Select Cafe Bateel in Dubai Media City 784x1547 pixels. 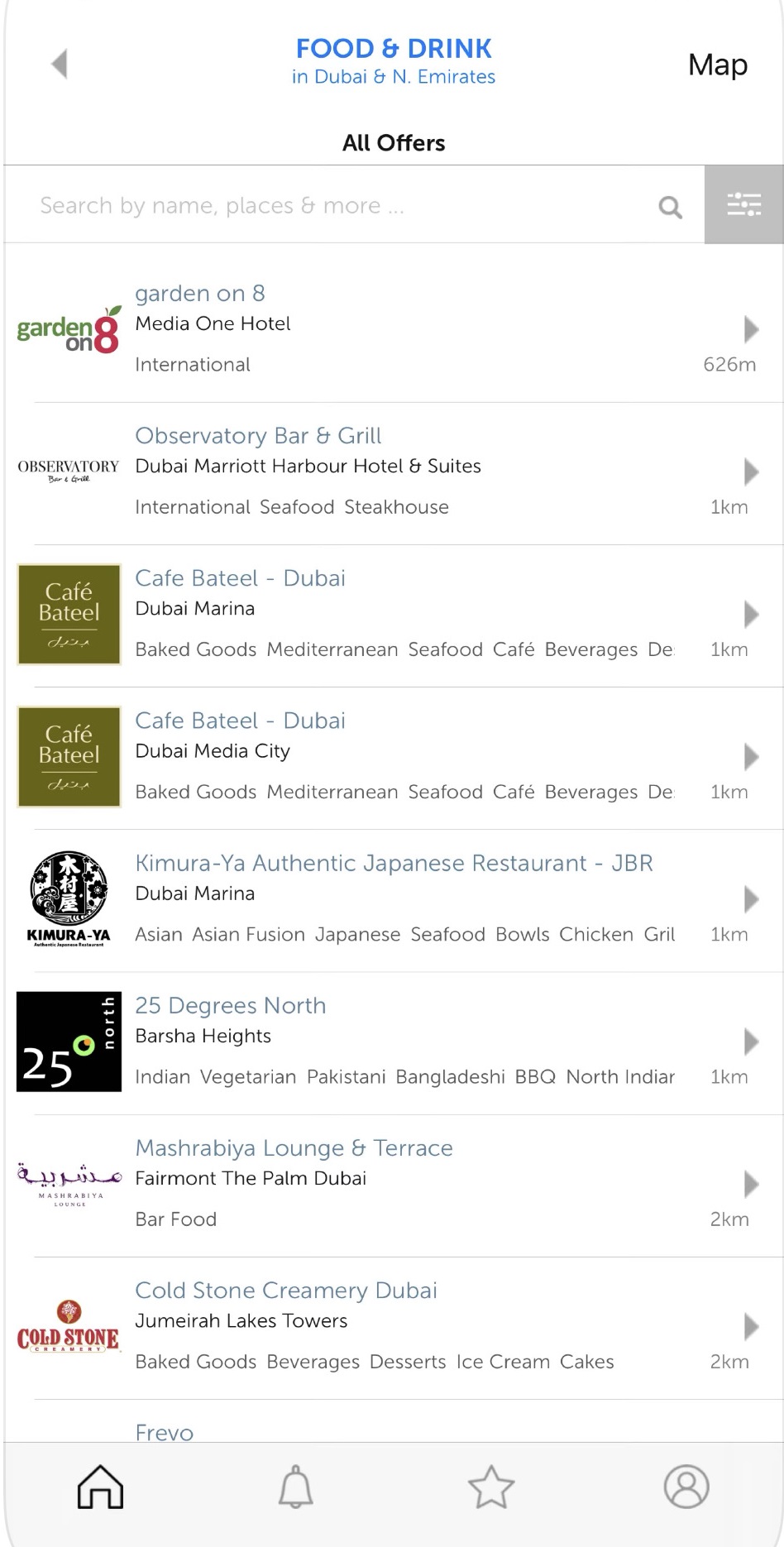pyautogui.click(x=394, y=757)
